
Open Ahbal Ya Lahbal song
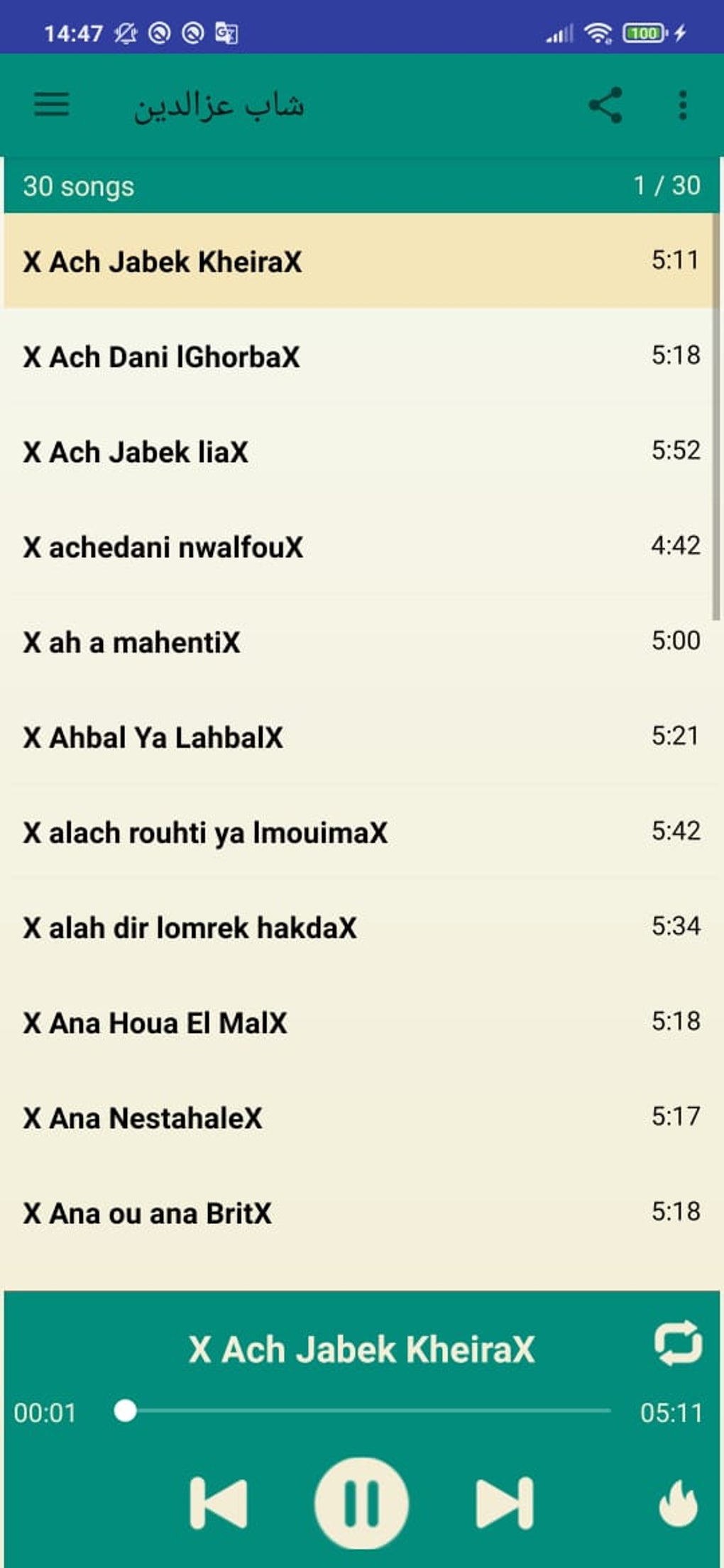click(x=355, y=737)
